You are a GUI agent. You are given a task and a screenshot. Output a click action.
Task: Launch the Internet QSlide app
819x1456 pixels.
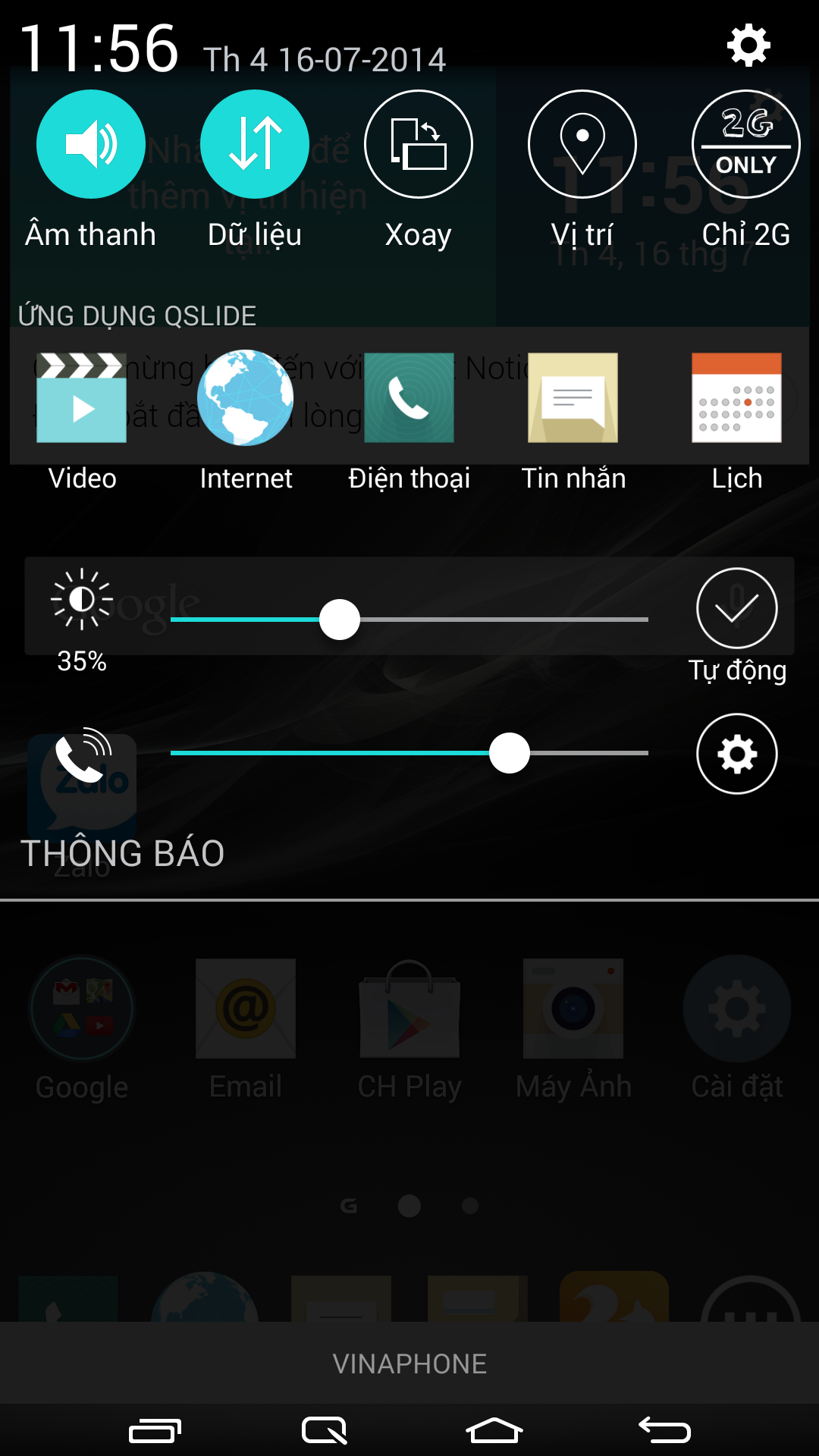pos(245,397)
